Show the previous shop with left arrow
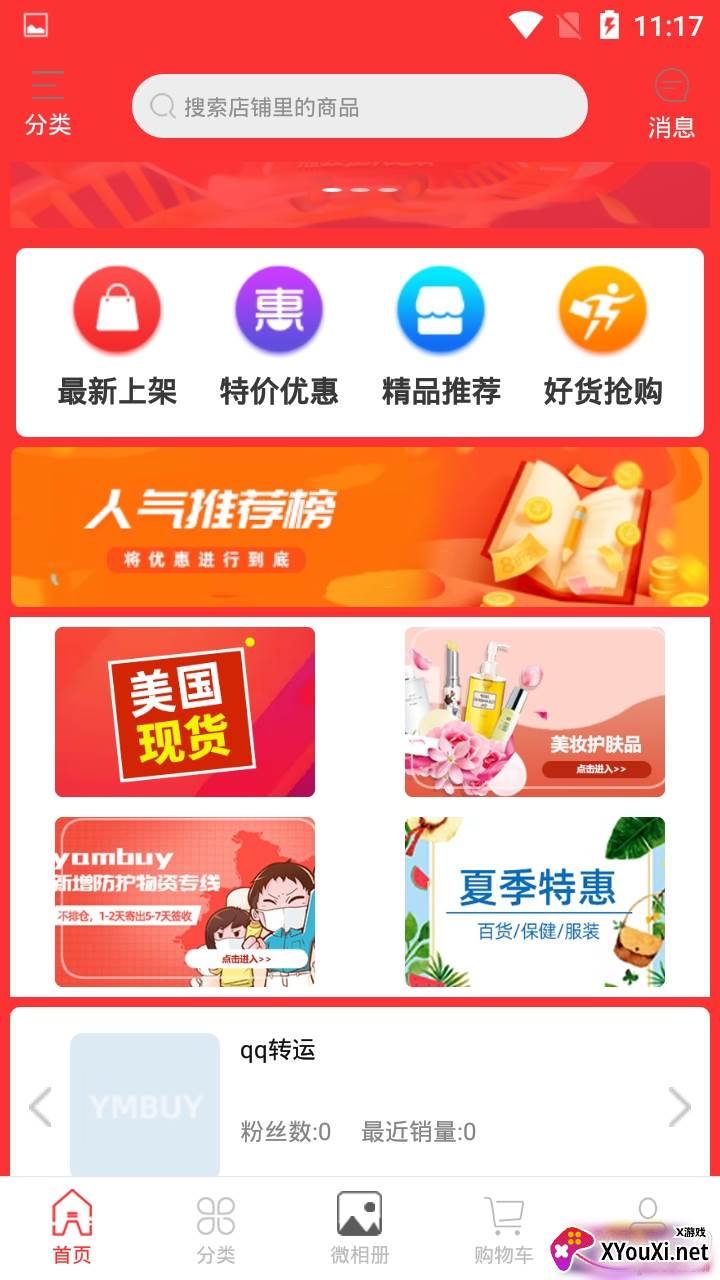Screen dimensions: 720x1280 coord(40,1107)
